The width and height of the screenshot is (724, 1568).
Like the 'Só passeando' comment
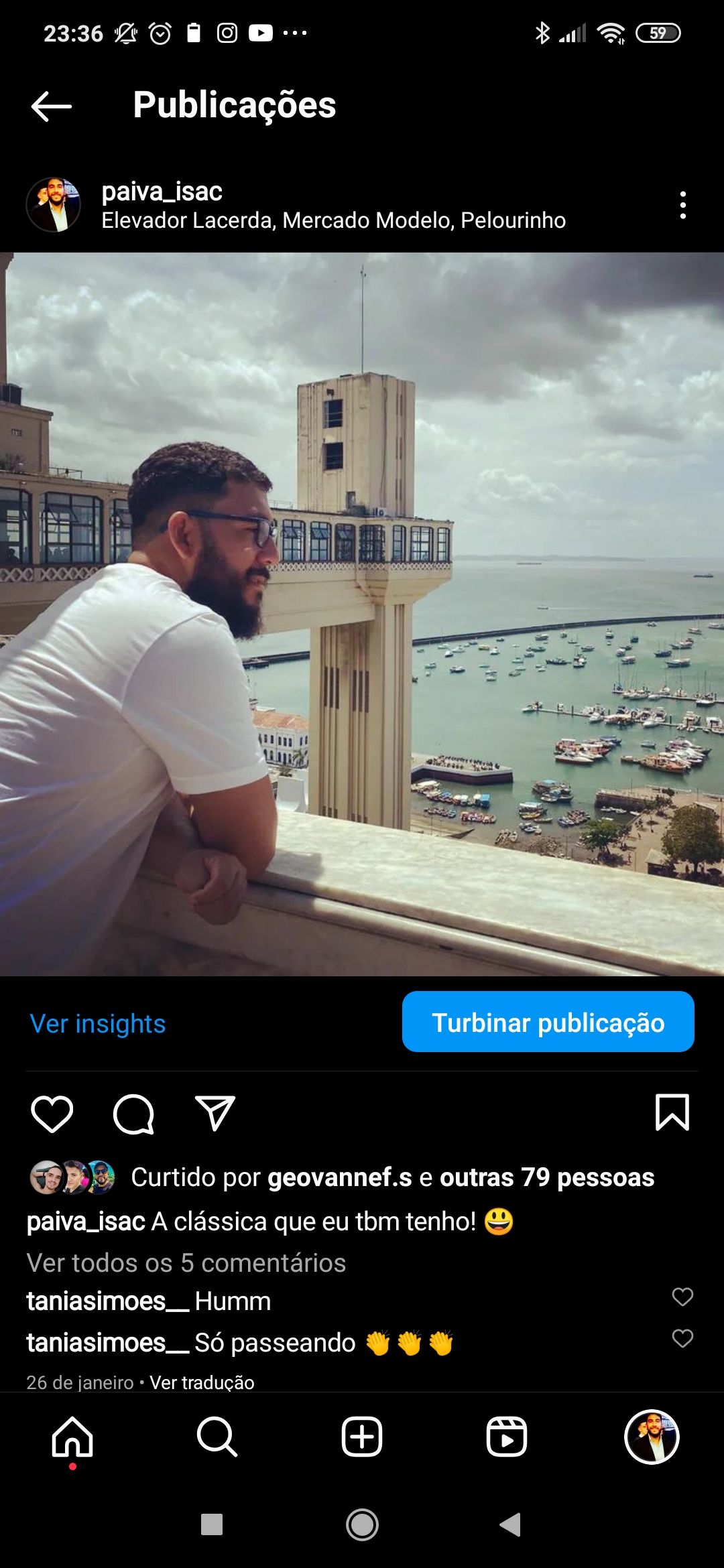tap(682, 1338)
